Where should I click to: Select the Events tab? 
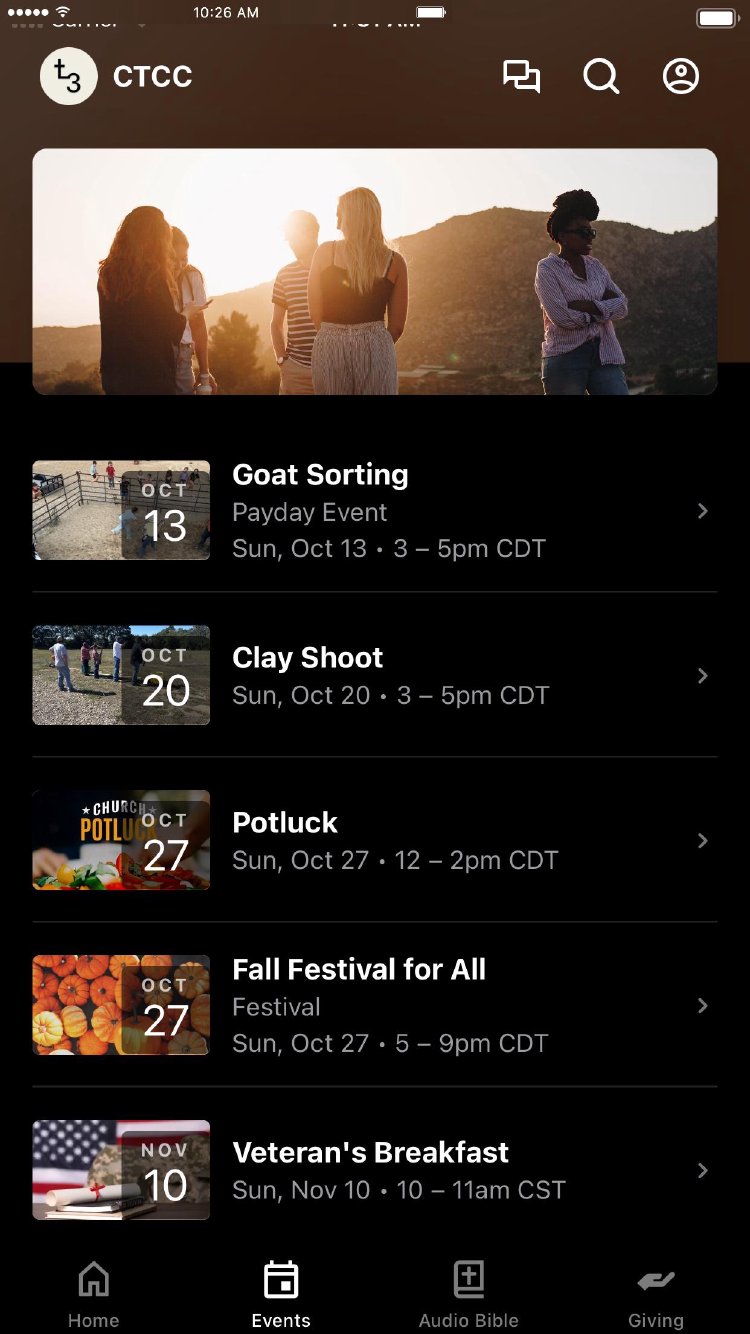pos(281,1294)
